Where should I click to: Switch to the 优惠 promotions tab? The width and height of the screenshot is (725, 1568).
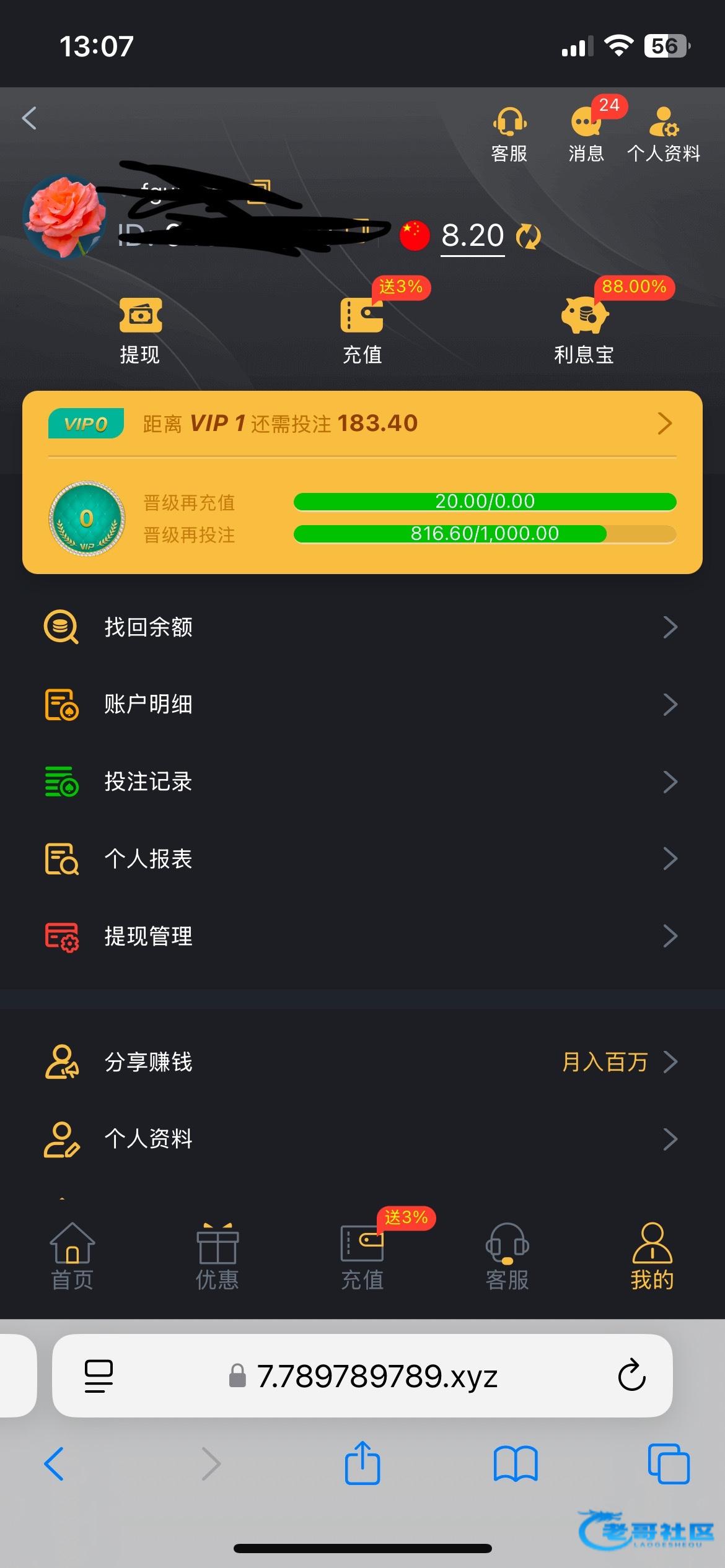[x=217, y=1256]
